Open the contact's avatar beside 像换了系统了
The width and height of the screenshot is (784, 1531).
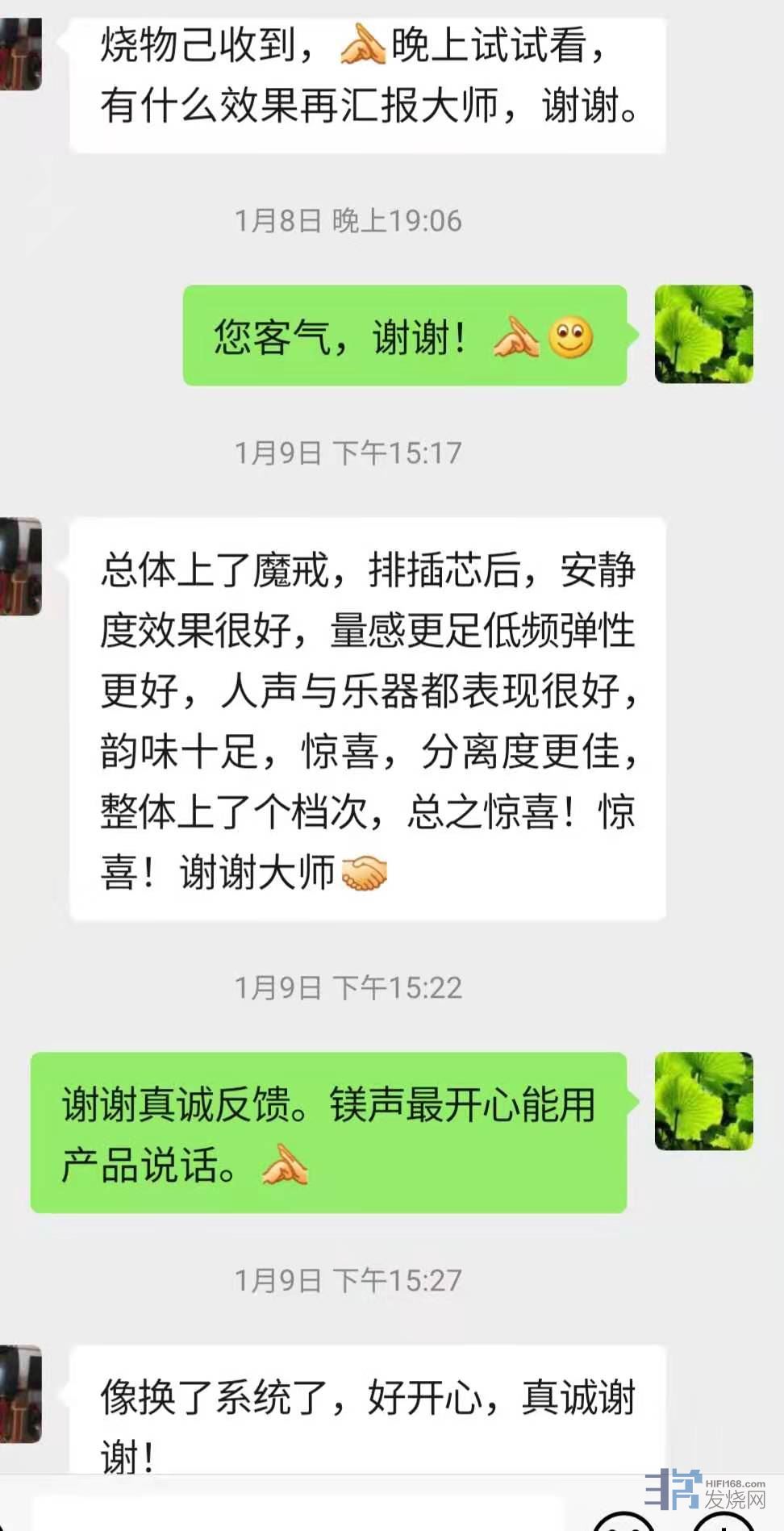pos(20,1393)
